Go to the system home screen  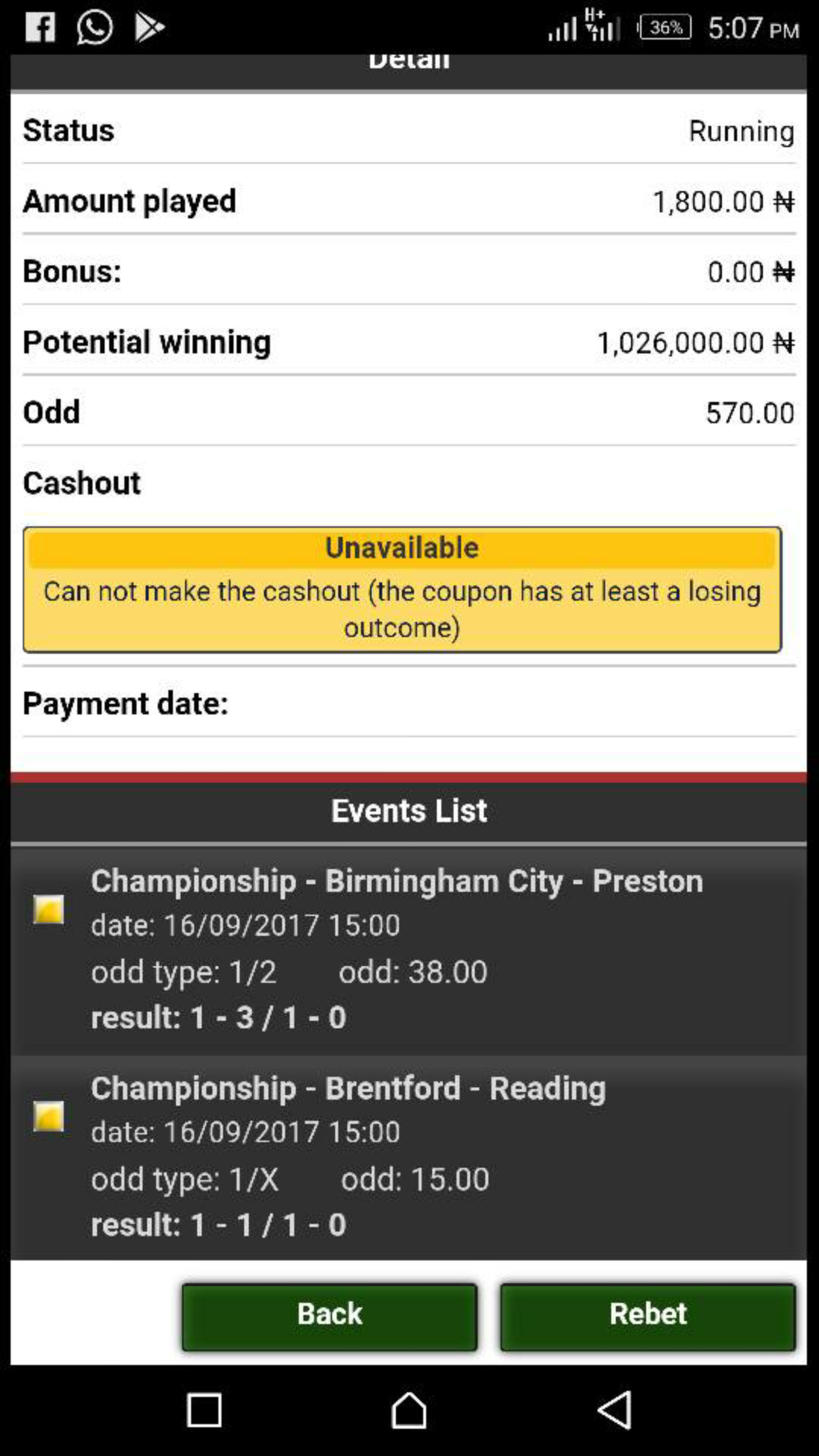coord(409,1410)
